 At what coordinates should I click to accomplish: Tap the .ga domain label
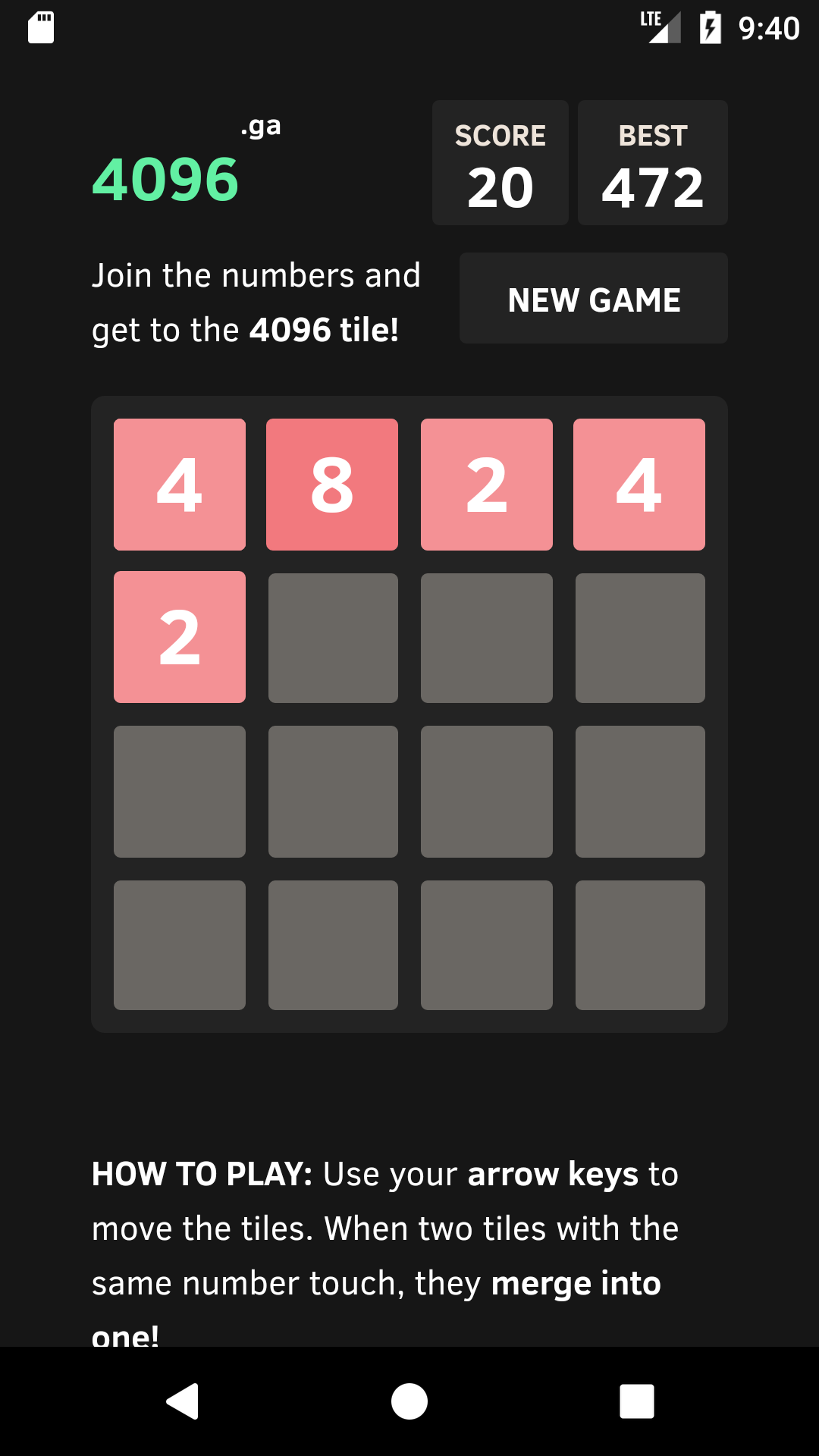[x=259, y=126]
